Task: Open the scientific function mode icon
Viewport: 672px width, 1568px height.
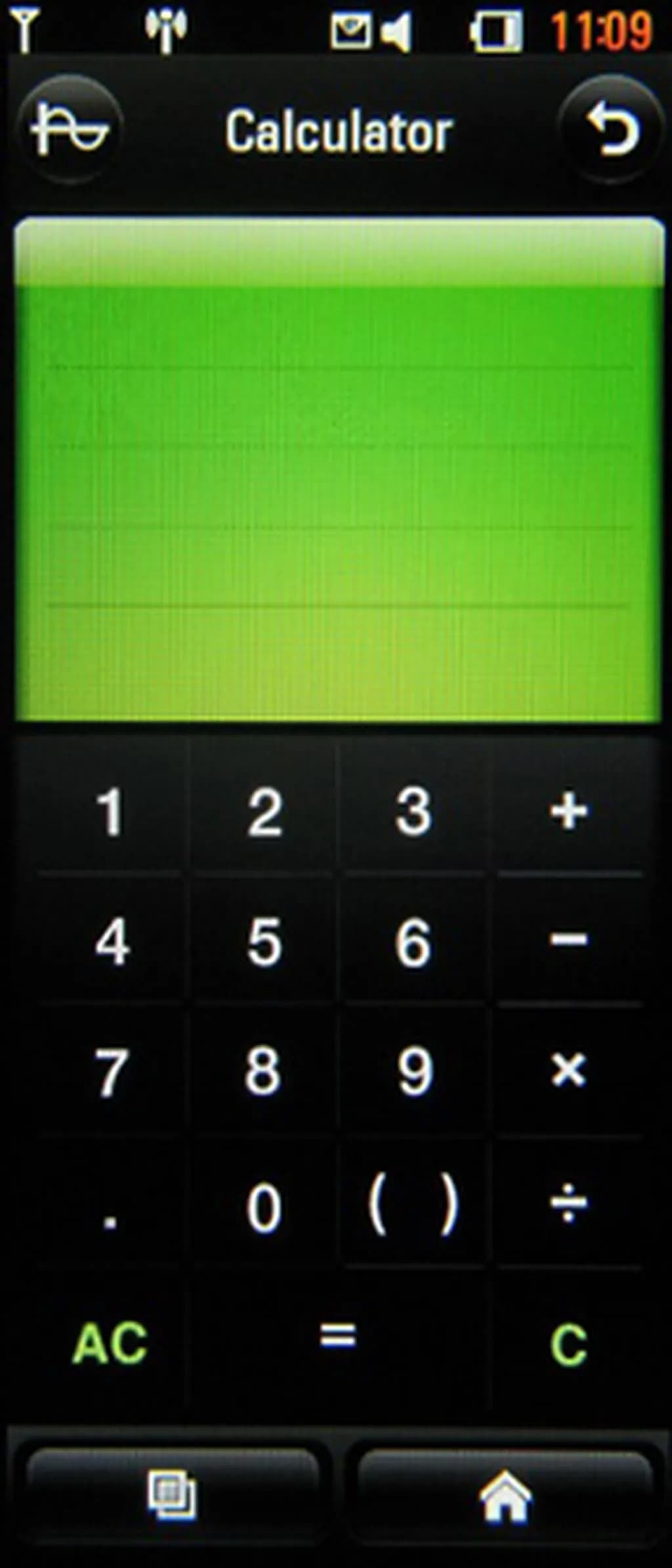Action: pyautogui.click(x=70, y=129)
